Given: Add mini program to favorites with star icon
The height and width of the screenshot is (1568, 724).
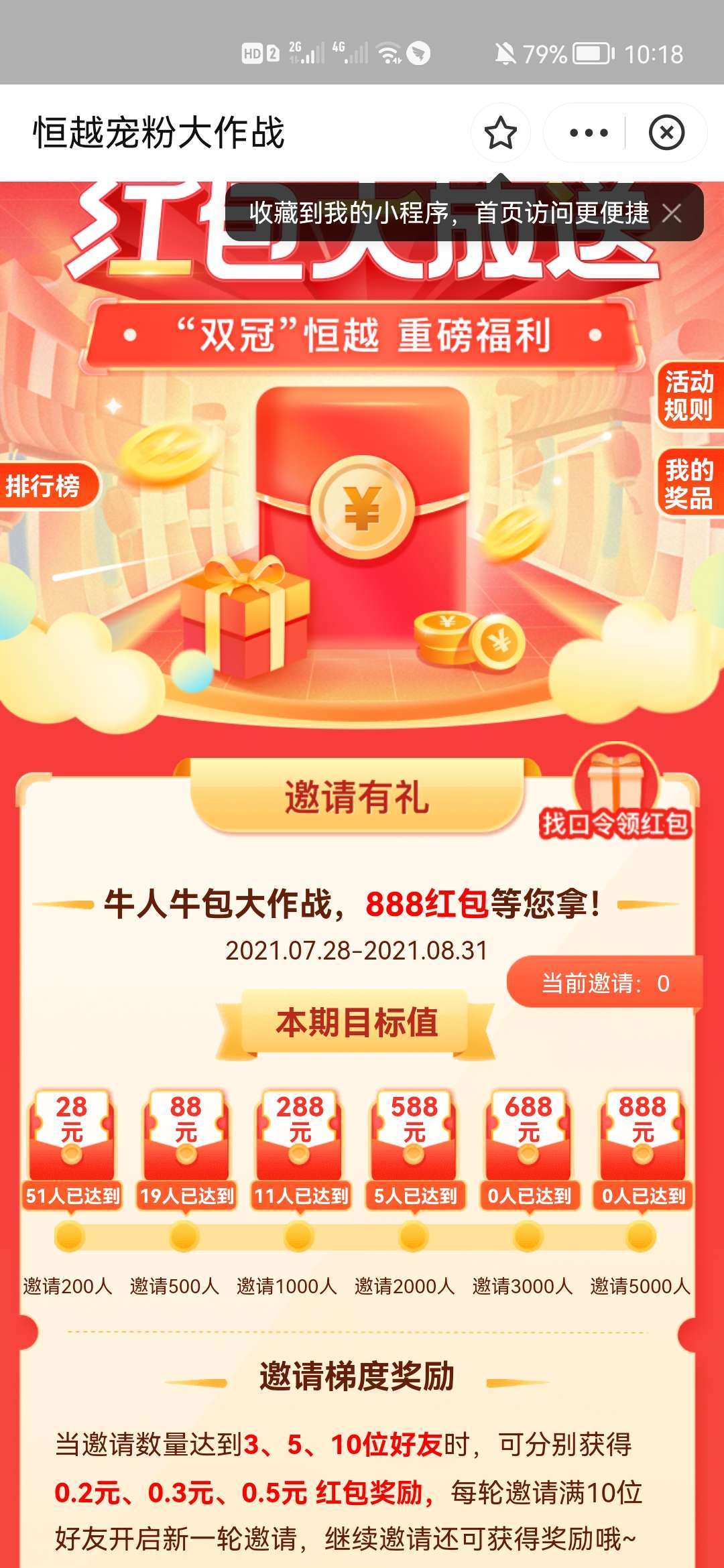Looking at the screenshot, I should (x=500, y=133).
